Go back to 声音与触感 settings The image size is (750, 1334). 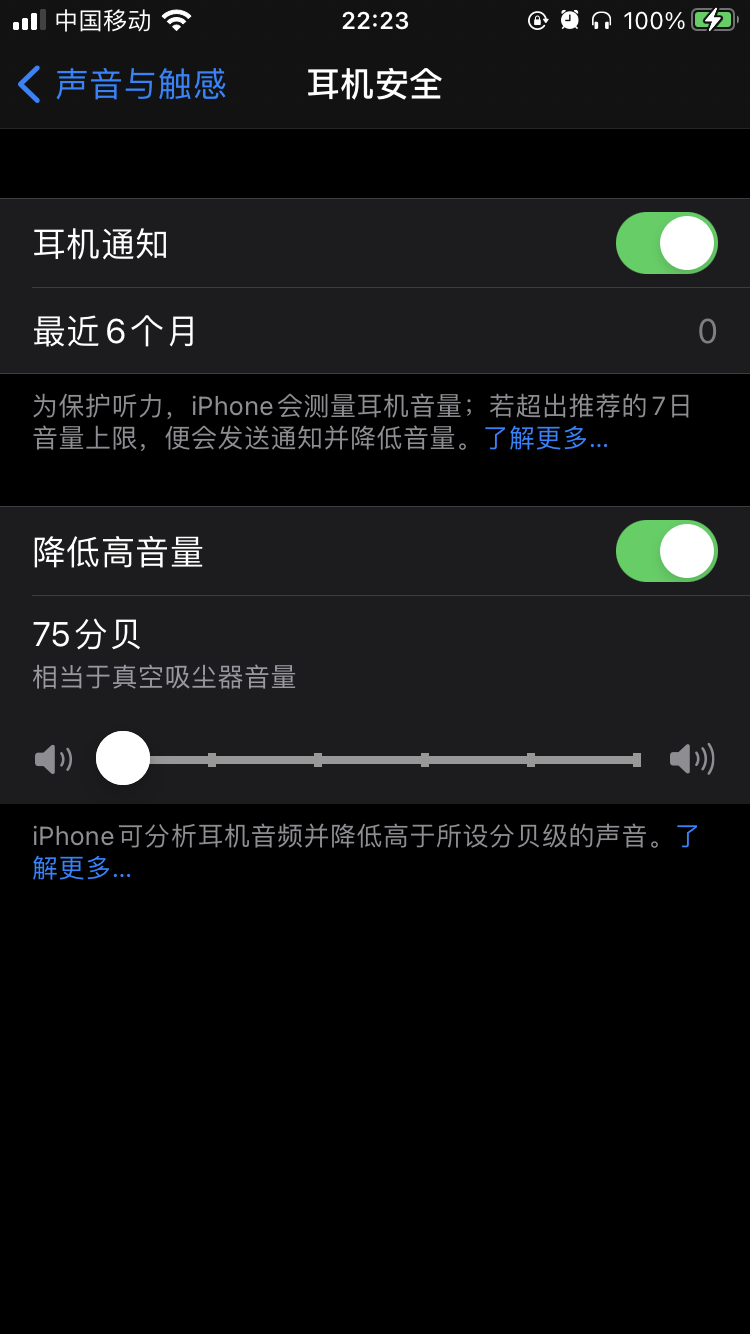(122, 85)
